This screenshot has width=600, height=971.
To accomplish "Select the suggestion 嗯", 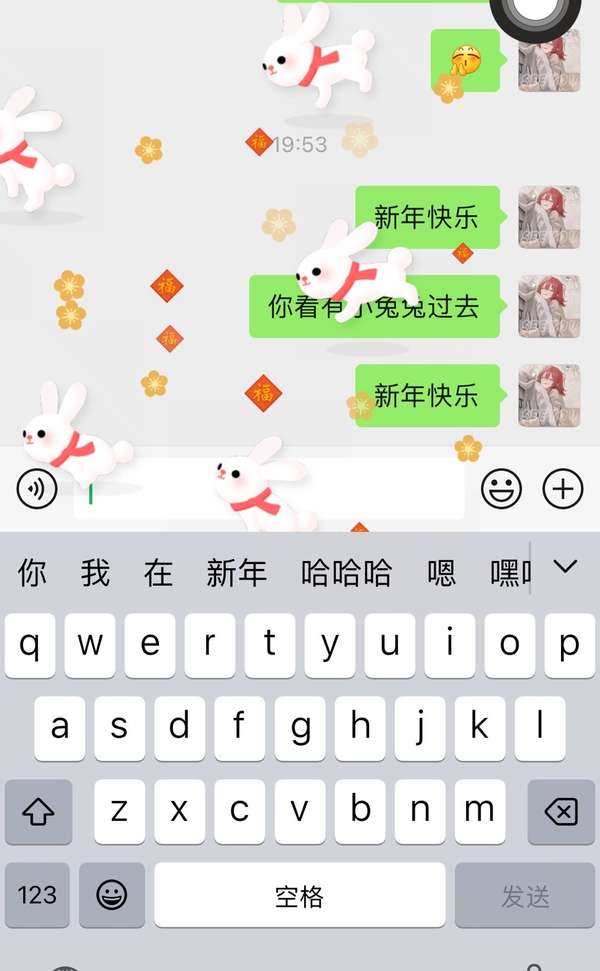I will point(441,572).
